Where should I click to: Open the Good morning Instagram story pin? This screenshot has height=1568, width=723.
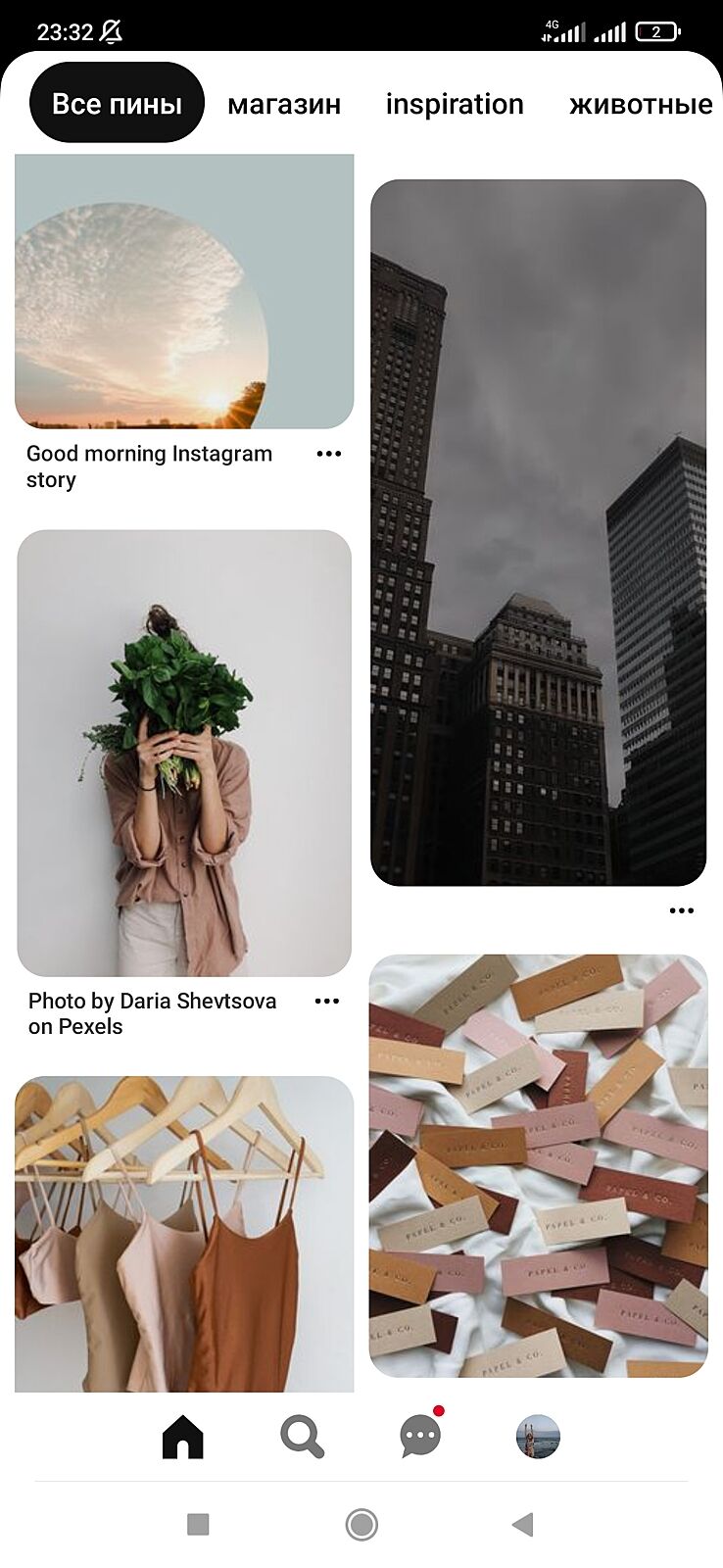[x=184, y=291]
